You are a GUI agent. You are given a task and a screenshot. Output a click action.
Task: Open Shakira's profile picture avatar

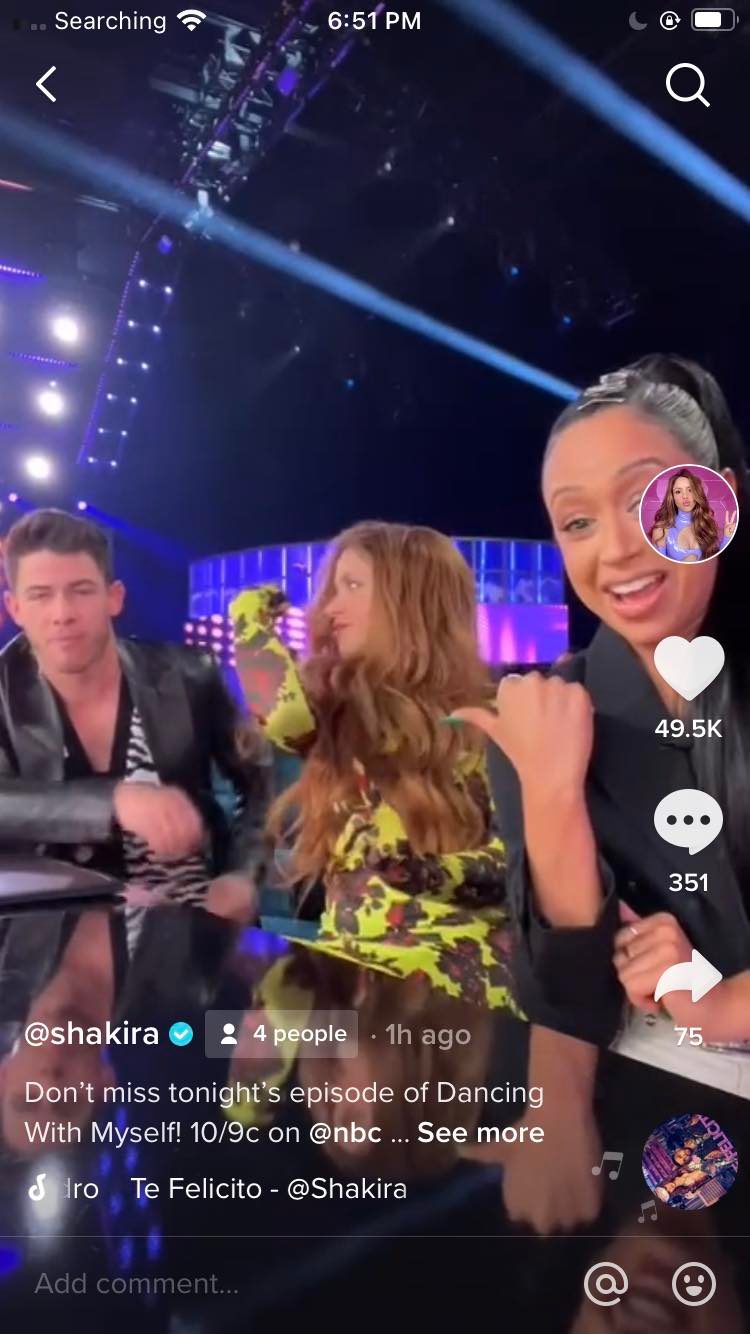[x=689, y=513]
